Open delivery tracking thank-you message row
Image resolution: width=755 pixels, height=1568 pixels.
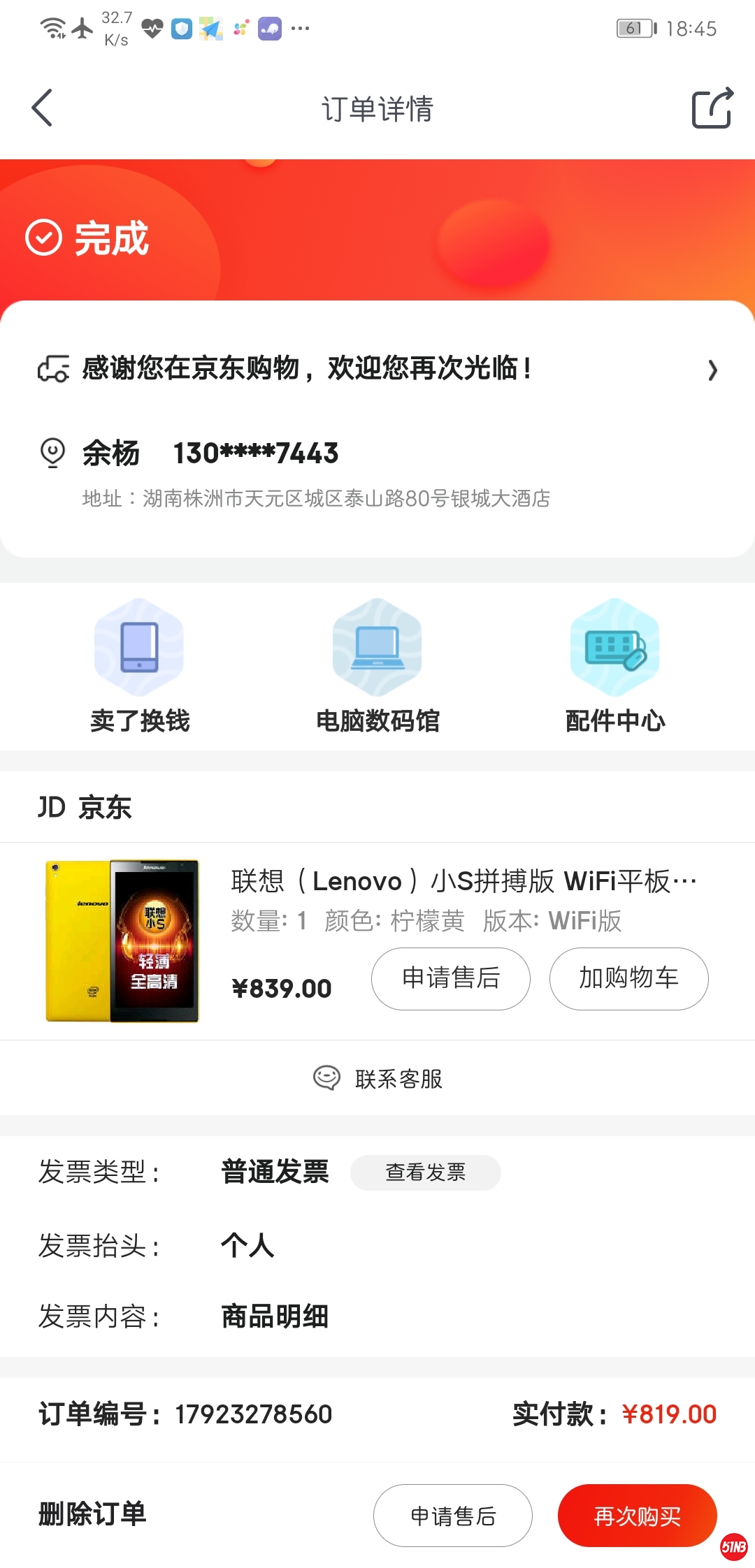[x=377, y=368]
